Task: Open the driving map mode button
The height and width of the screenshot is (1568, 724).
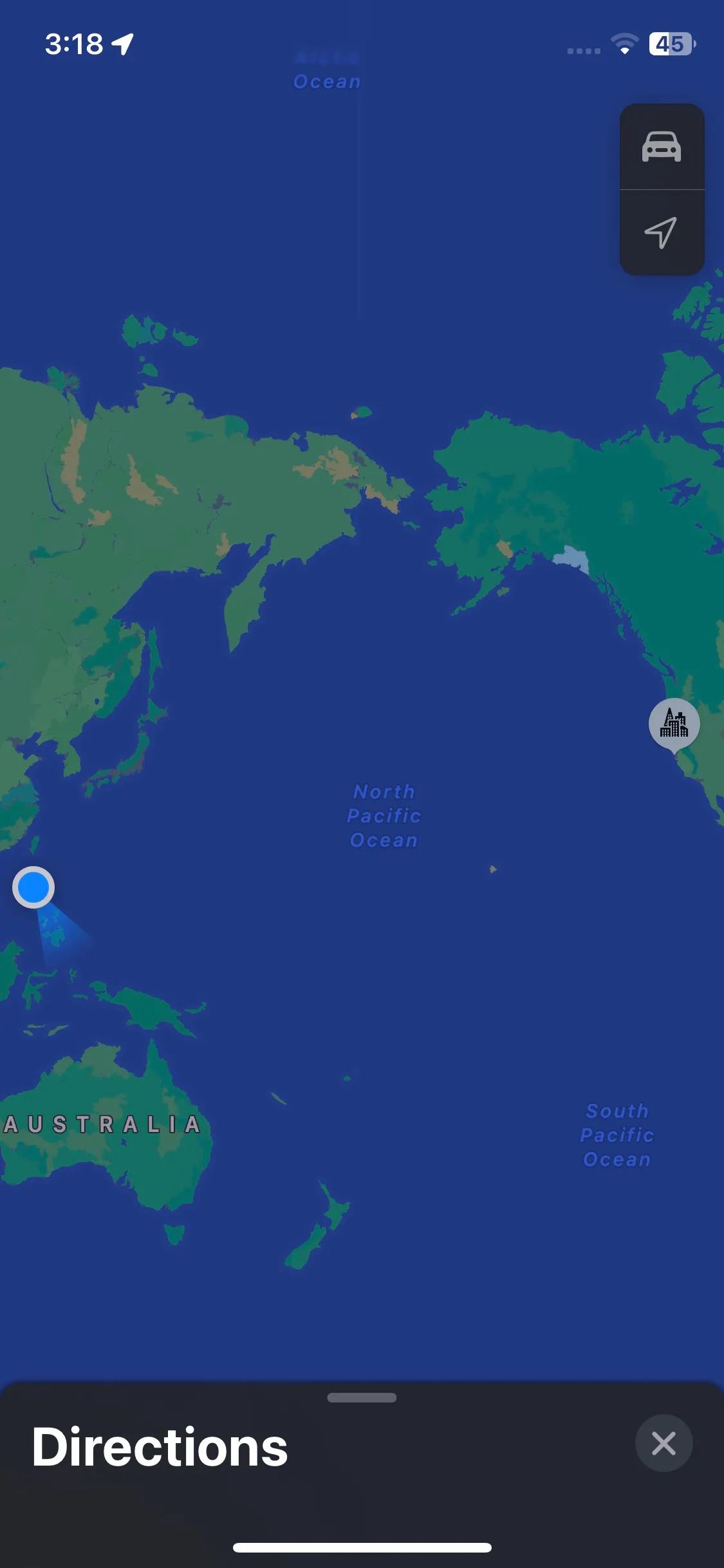Action: [662, 147]
